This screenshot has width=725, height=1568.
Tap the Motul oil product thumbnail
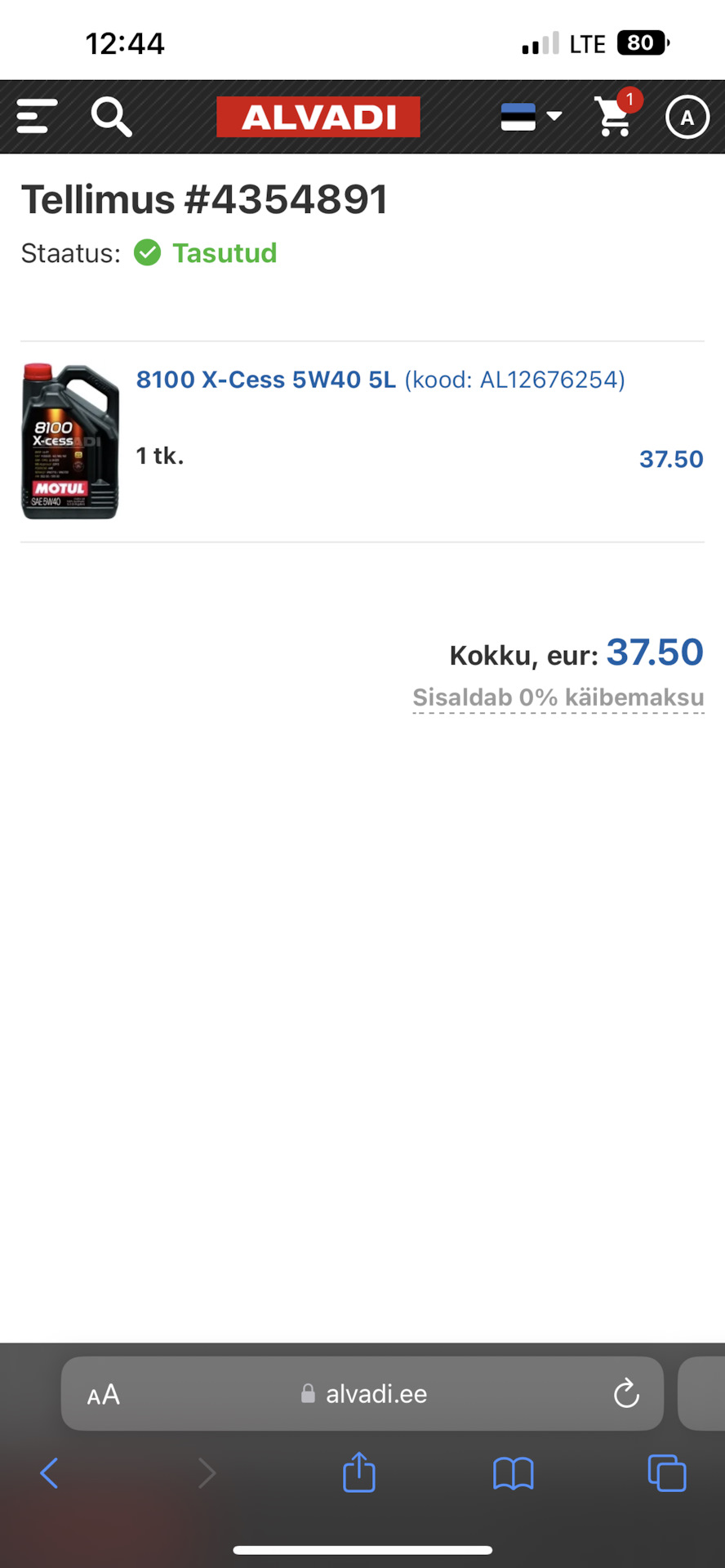(70, 441)
